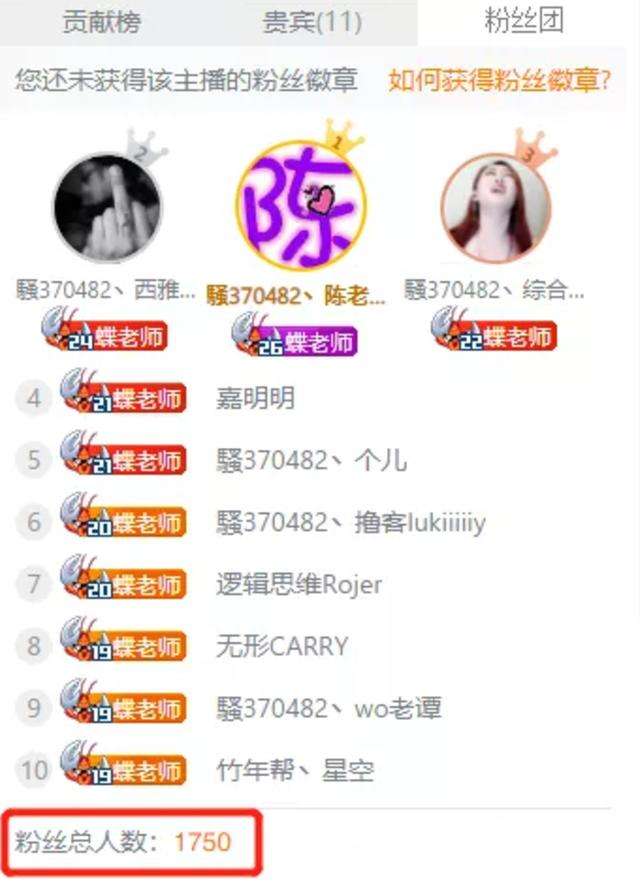Open fan 无形CARRY's row
Viewport: 640px width, 882px height.
pos(282,646)
